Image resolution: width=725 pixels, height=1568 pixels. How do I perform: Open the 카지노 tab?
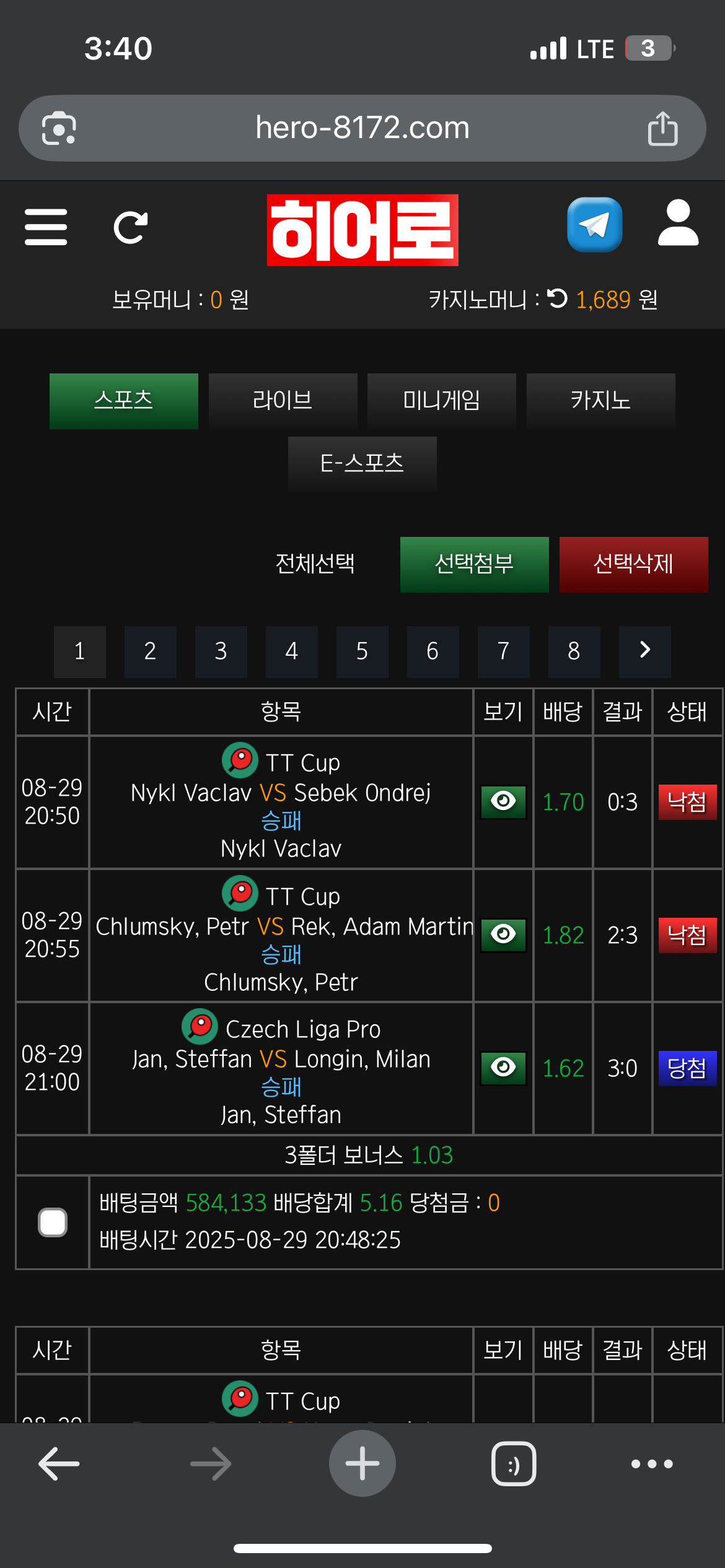pos(600,401)
